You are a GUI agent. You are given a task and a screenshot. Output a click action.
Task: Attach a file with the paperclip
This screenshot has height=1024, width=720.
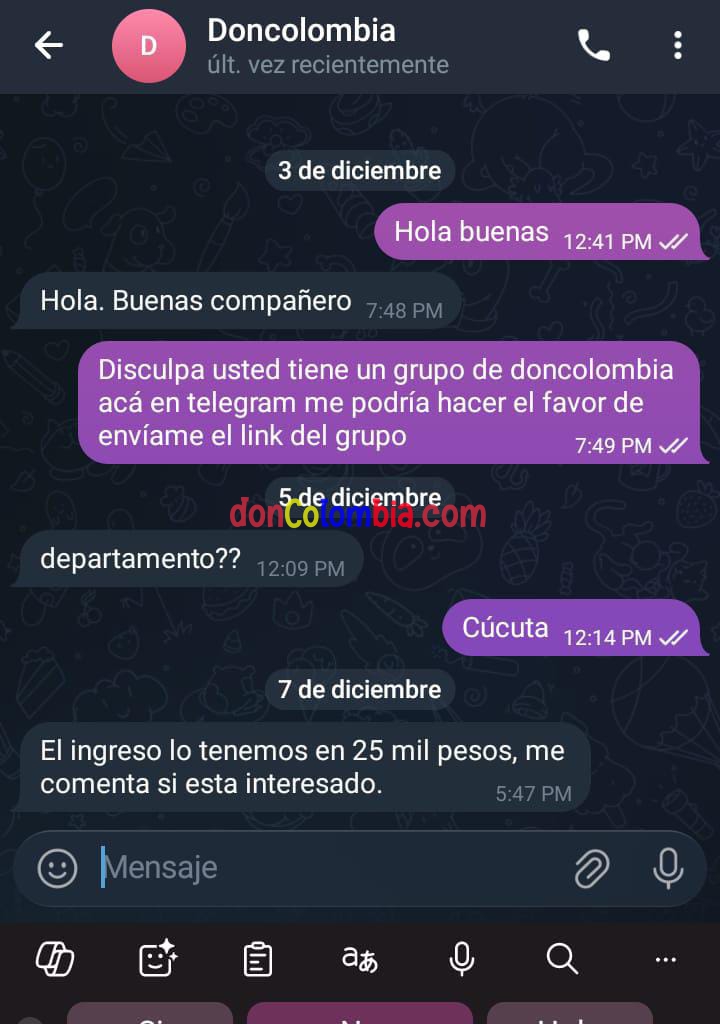(592, 868)
